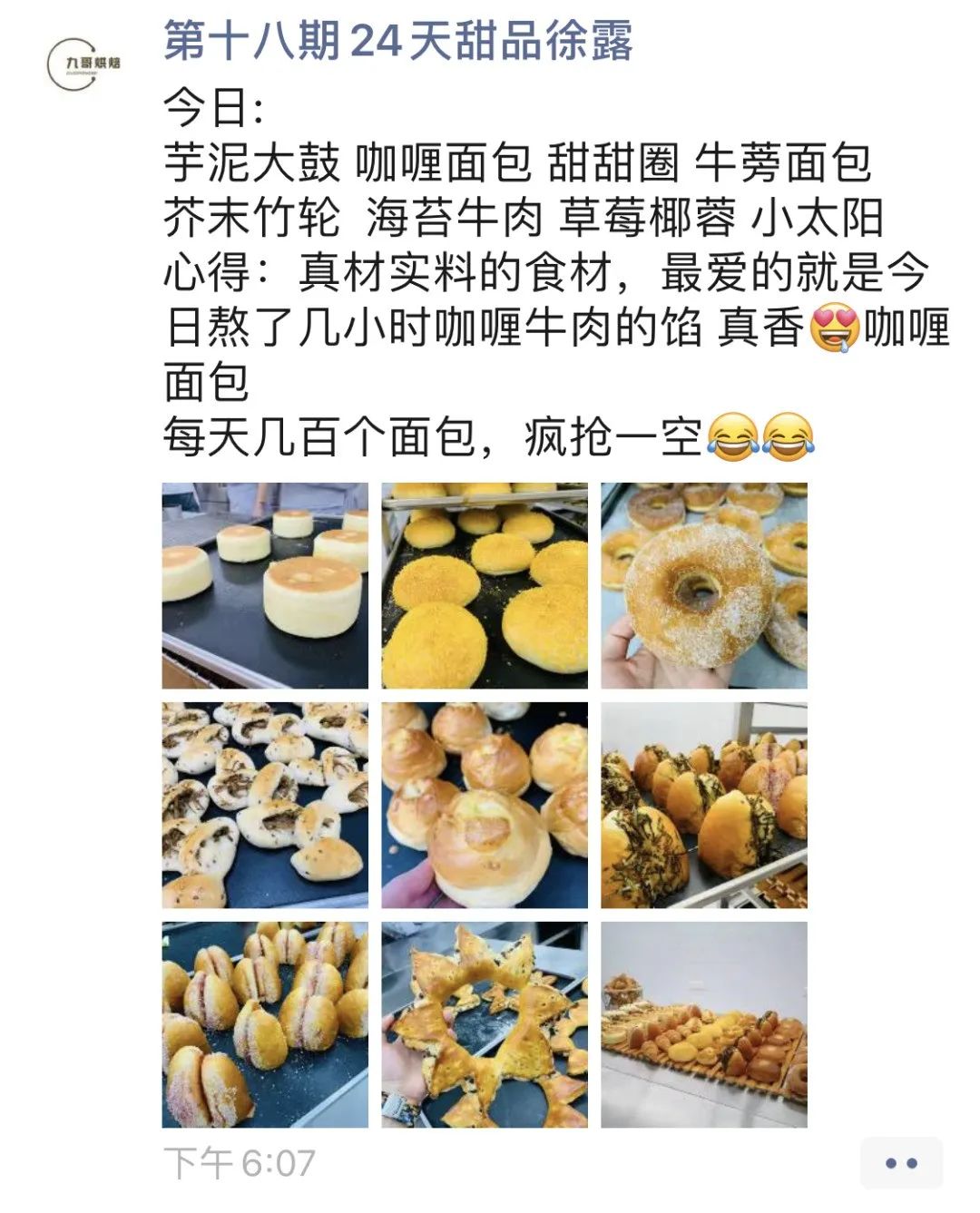Open the bread display table photo
The image size is (980, 1213).
pyautogui.click(x=703, y=1024)
